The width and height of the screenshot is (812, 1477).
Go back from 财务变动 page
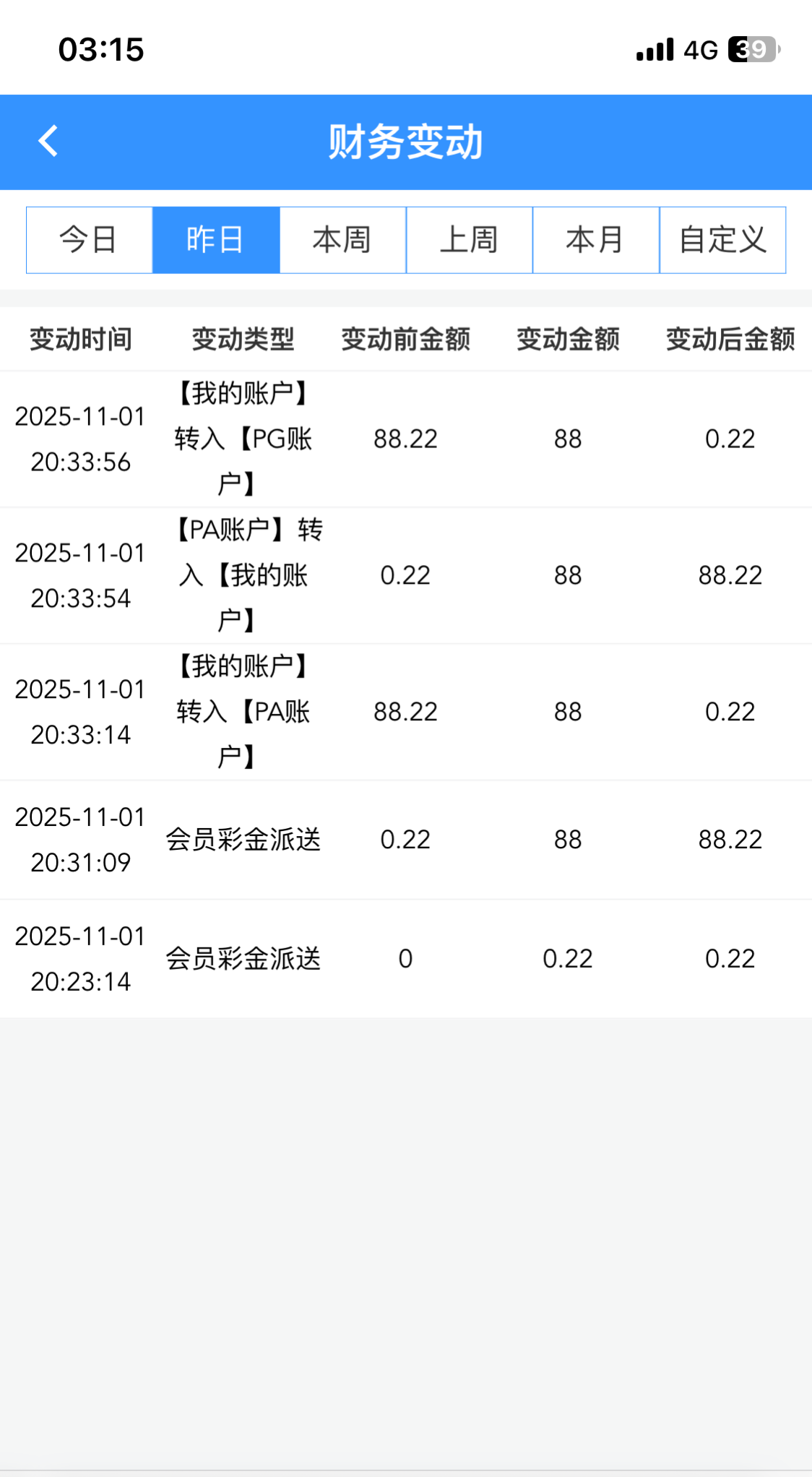(x=48, y=141)
